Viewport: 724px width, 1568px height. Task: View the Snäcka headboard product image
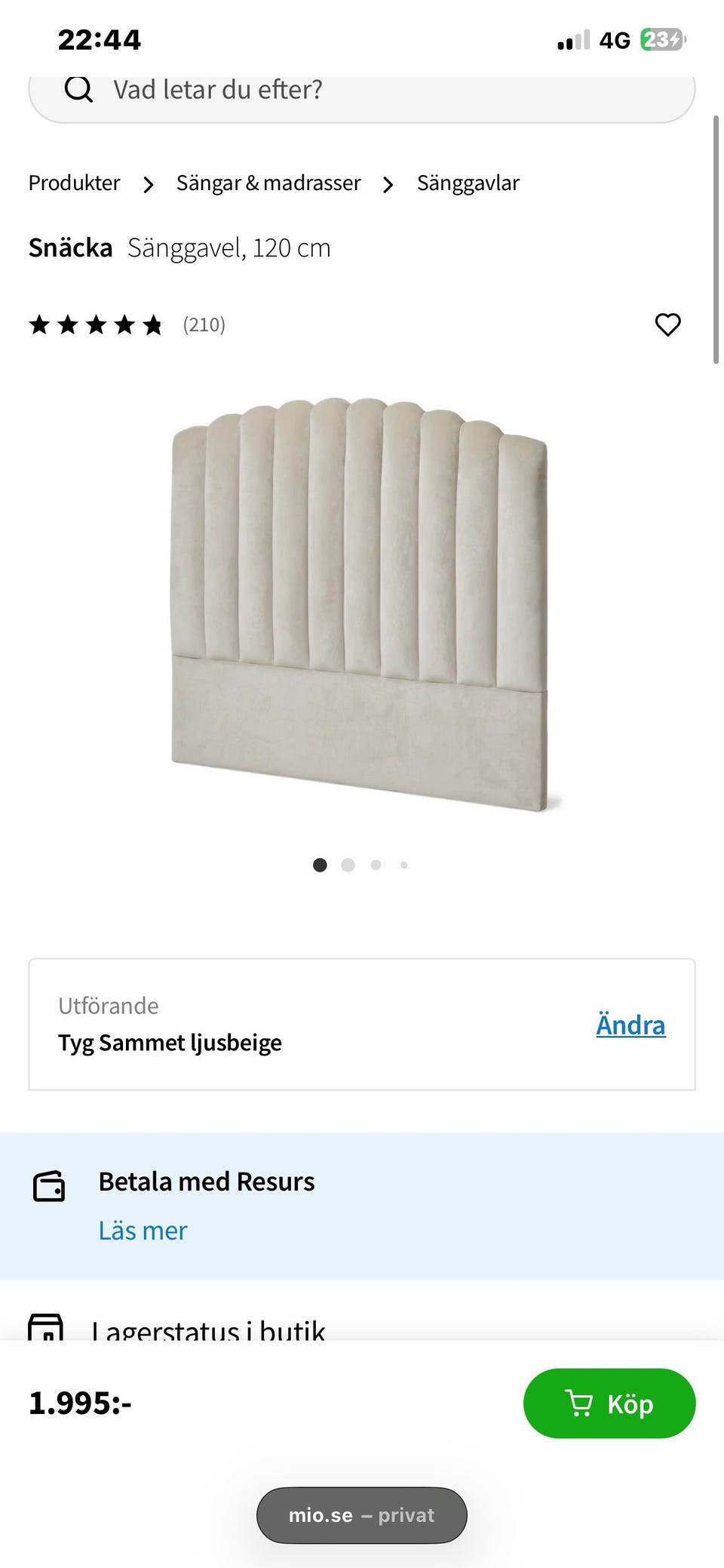[x=360, y=604]
